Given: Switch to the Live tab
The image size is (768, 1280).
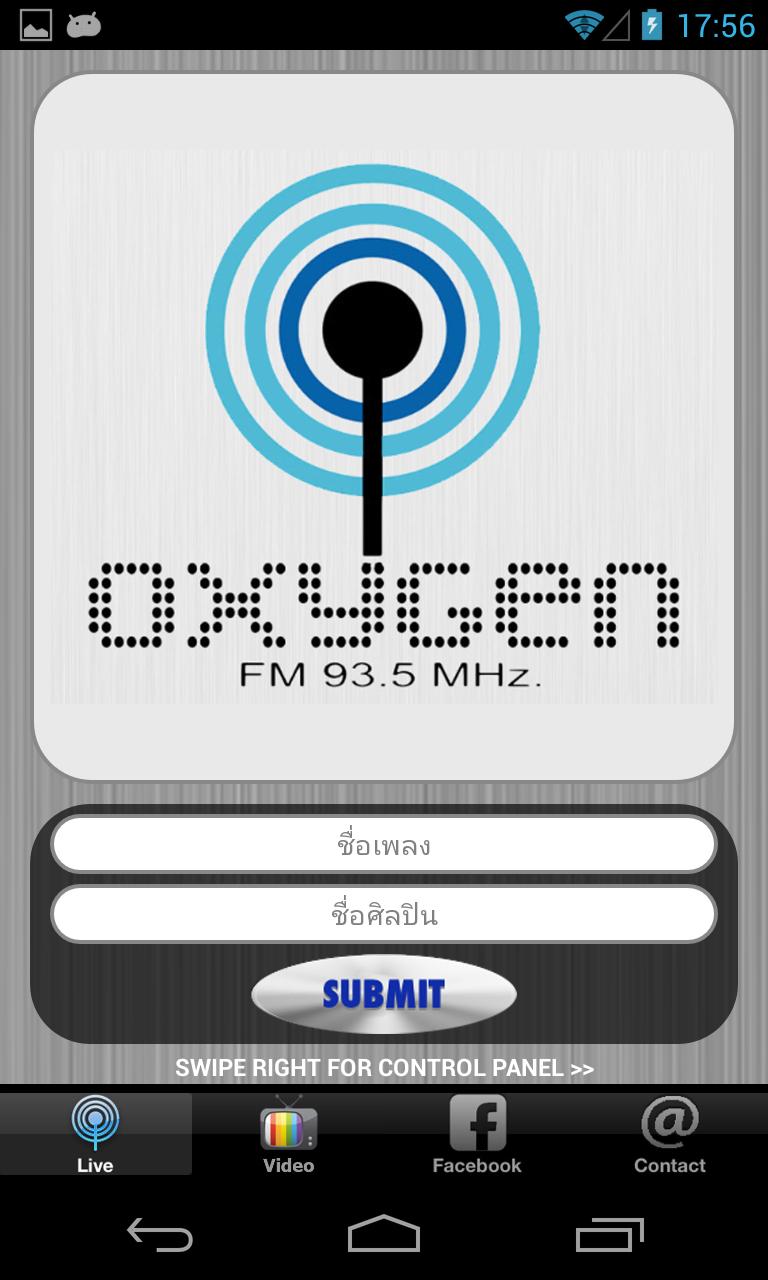Looking at the screenshot, I should pyautogui.click(x=96, y=1134).
